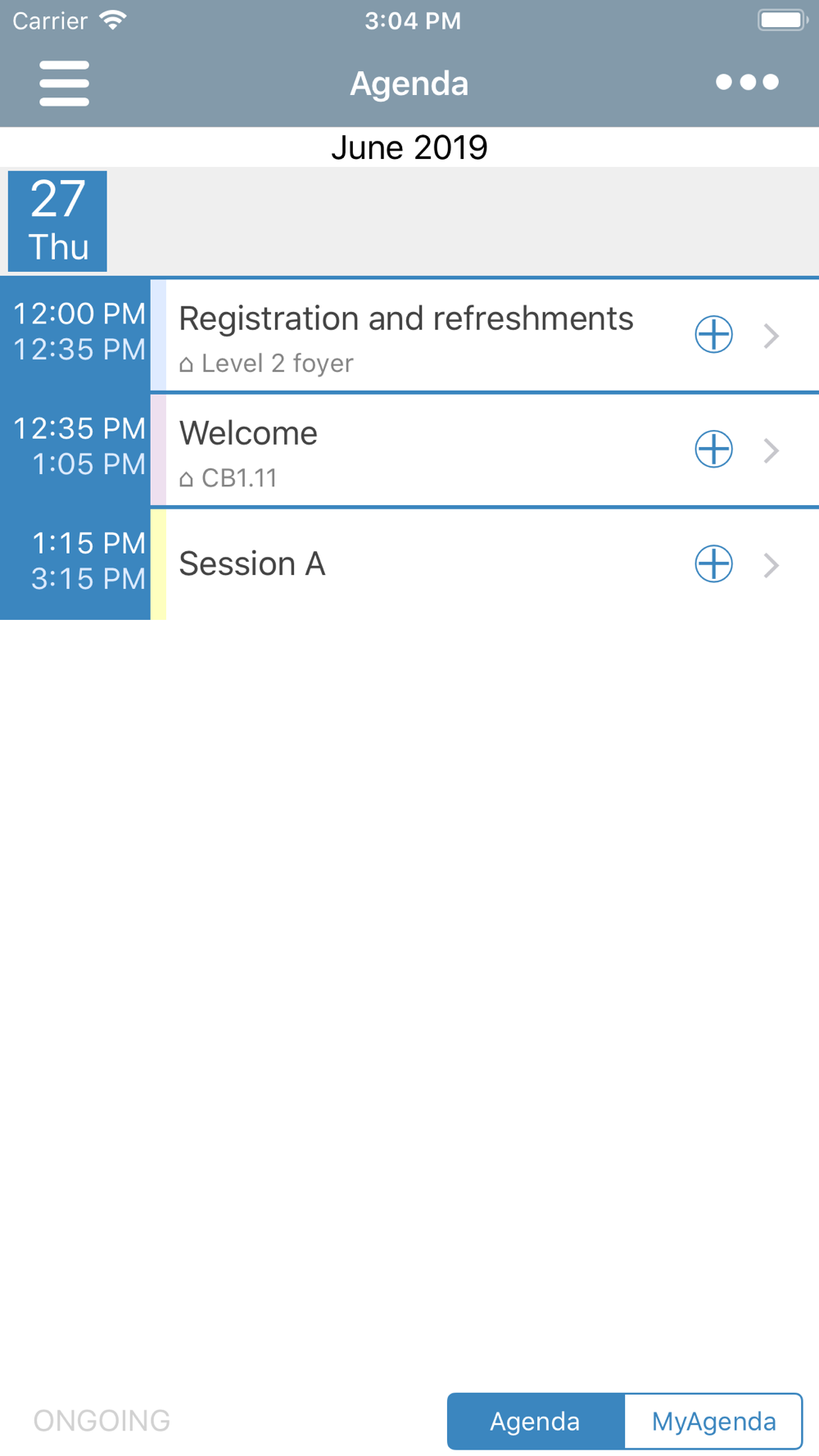Select the Agenda segment

pos(536,1421)
